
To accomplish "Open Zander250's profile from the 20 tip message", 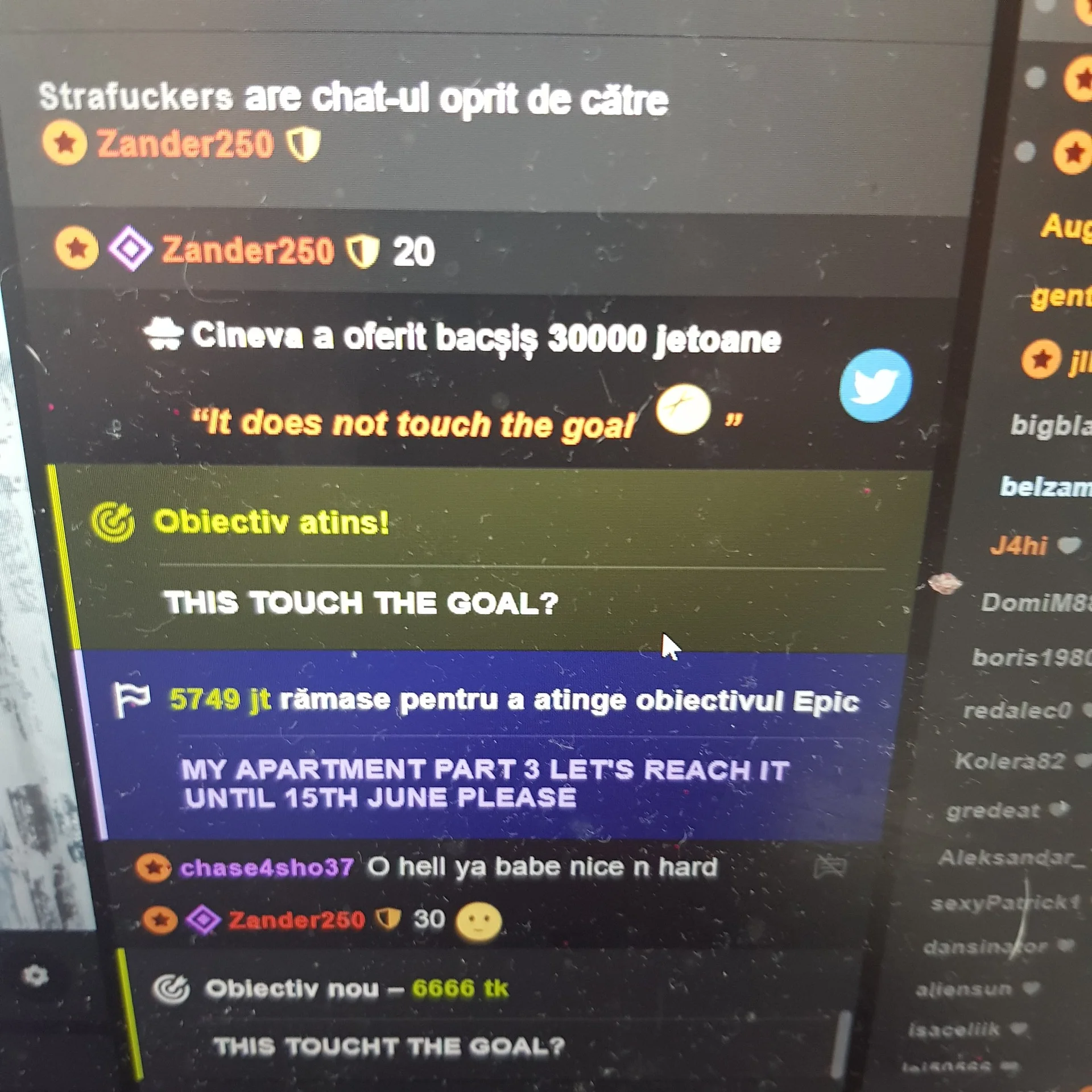I will tap(247, 251).
